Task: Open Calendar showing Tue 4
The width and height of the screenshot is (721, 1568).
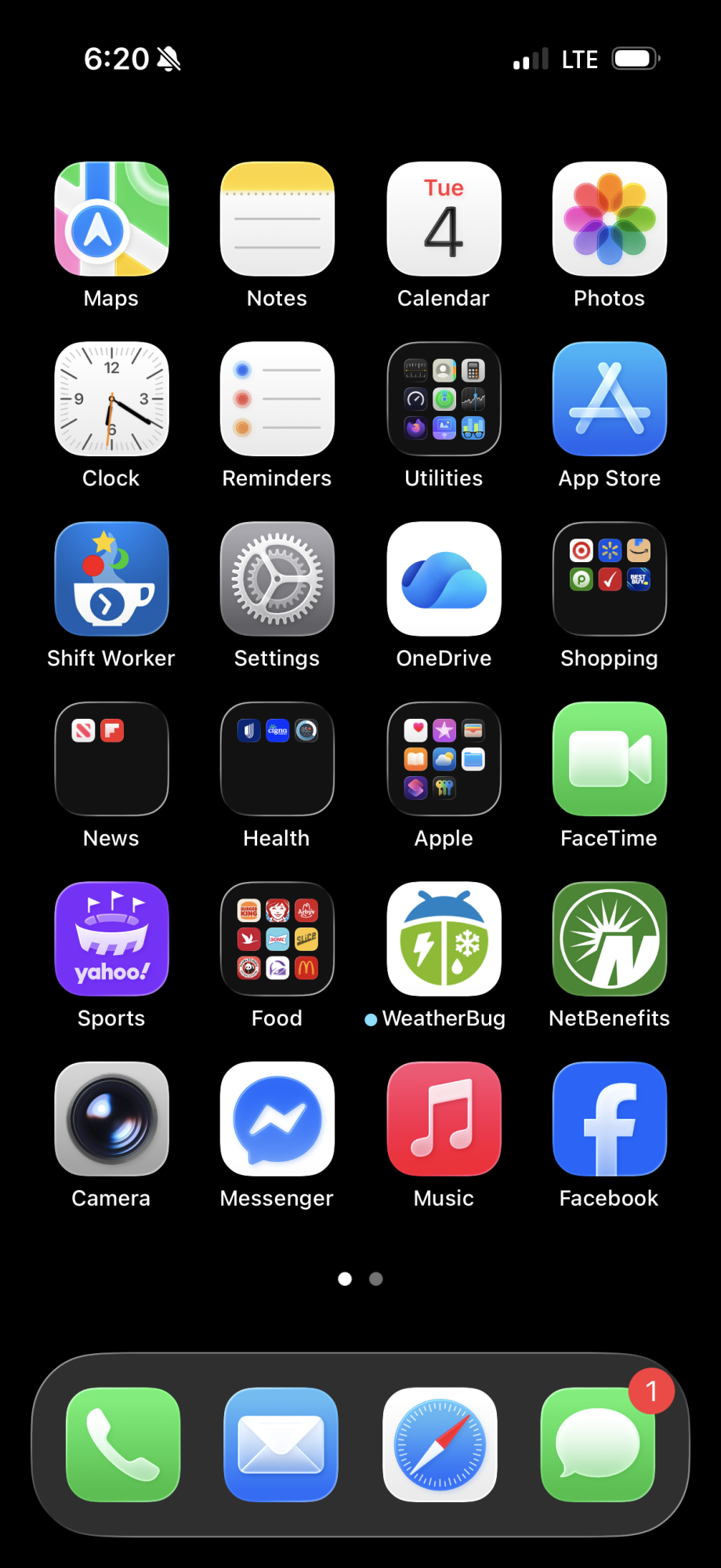Action: [x=444, y=219]
